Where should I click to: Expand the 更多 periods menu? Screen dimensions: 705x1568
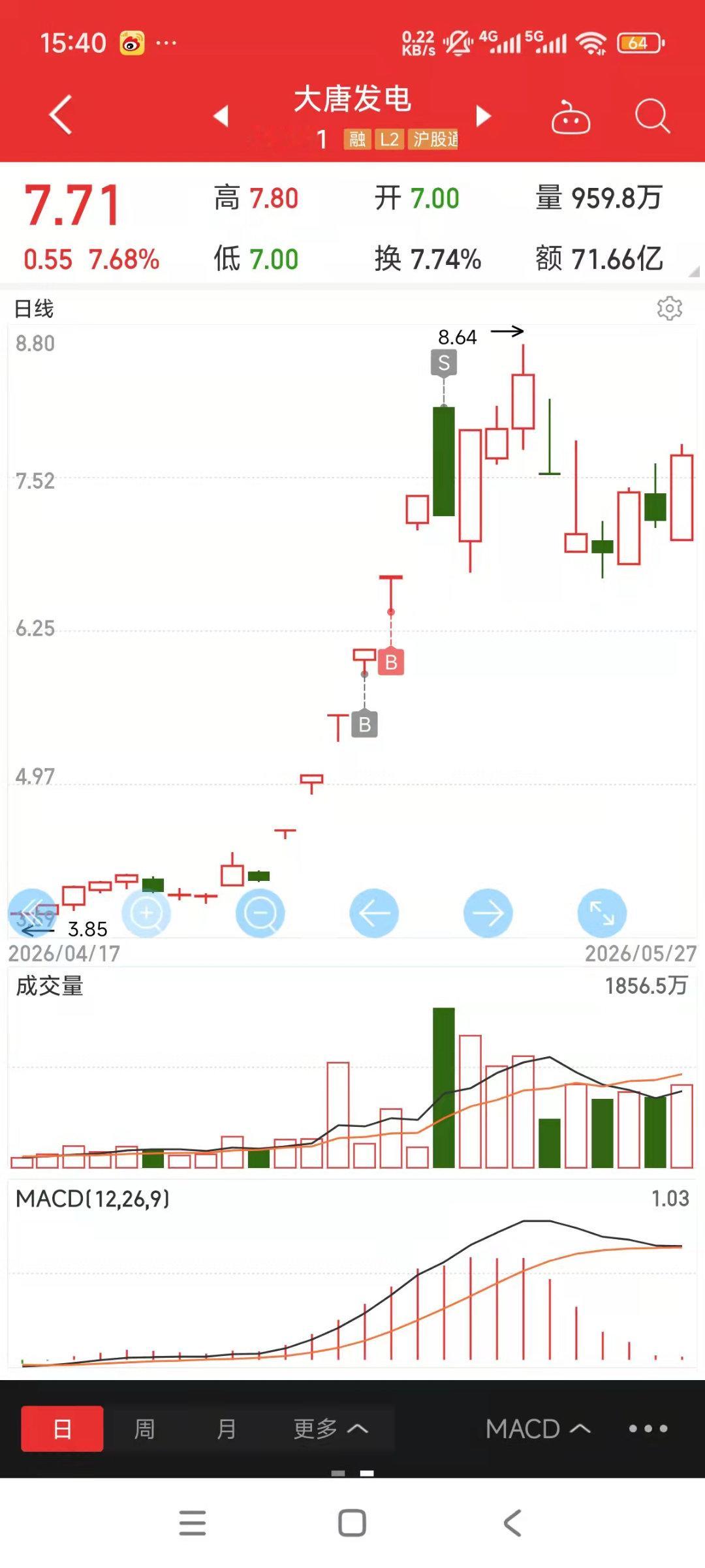[x=331, y=1428]
